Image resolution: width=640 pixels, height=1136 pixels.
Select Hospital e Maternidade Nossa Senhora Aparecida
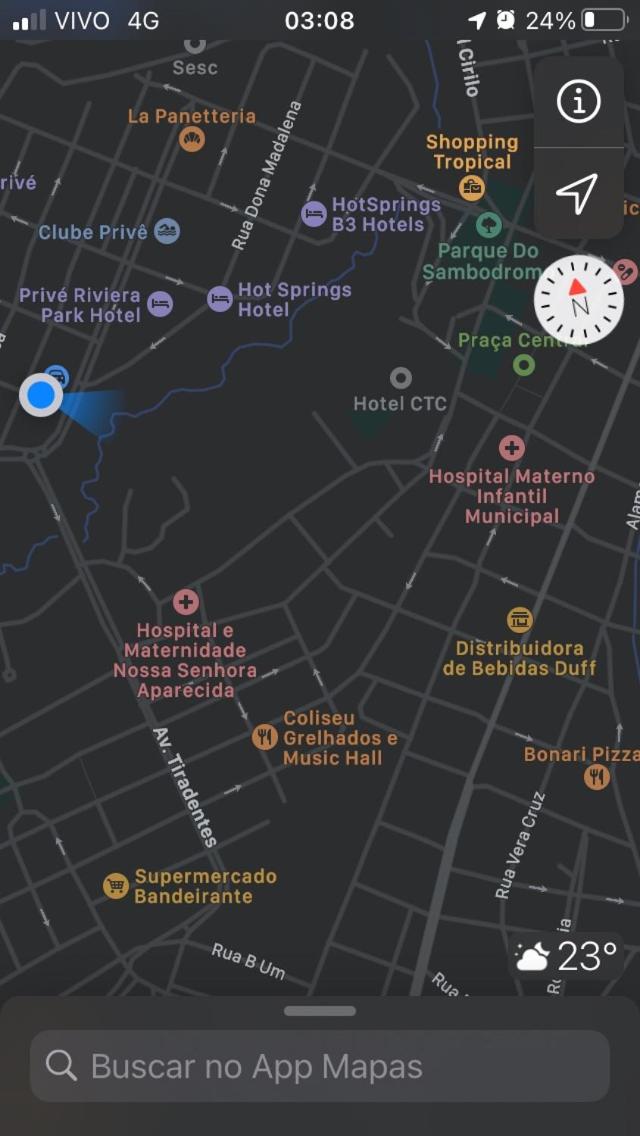pyautogui.click(x=185, y=602)
